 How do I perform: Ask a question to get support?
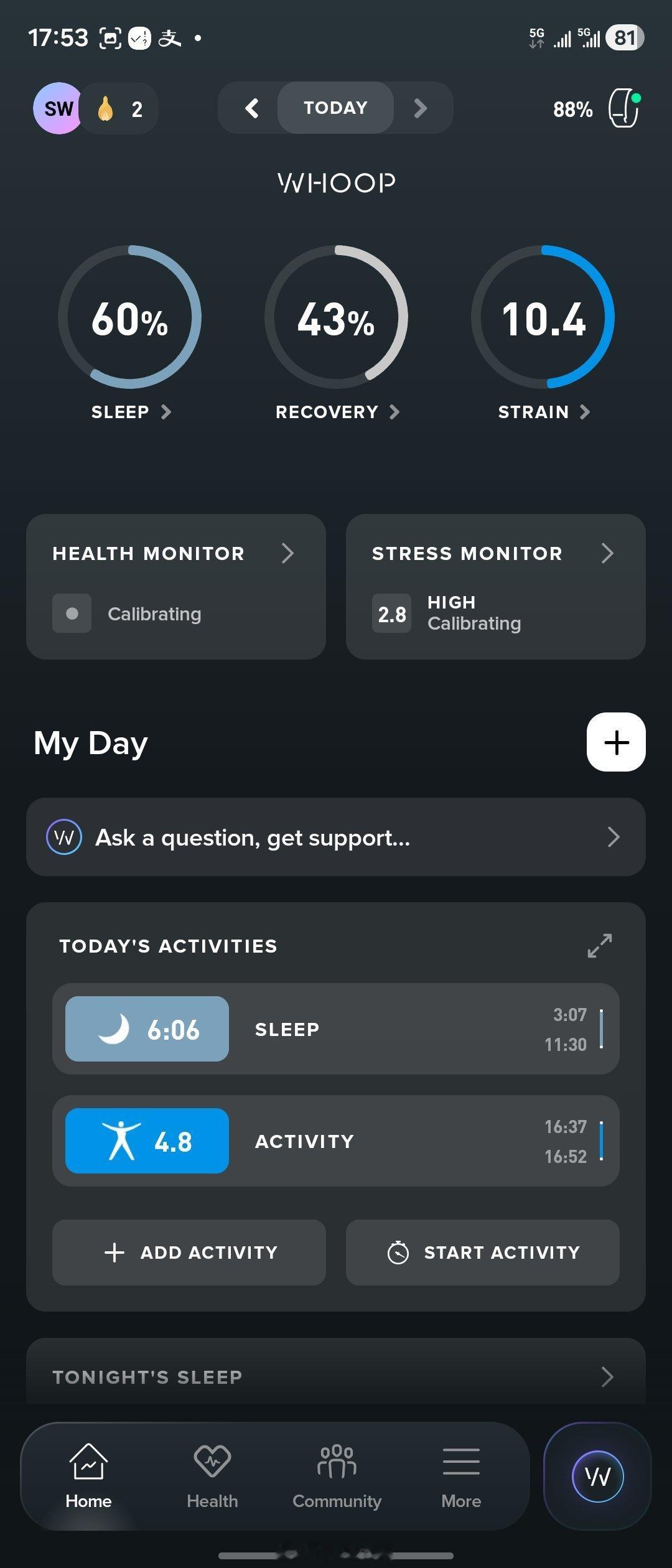pyautogui.click(x=336, y=837)
